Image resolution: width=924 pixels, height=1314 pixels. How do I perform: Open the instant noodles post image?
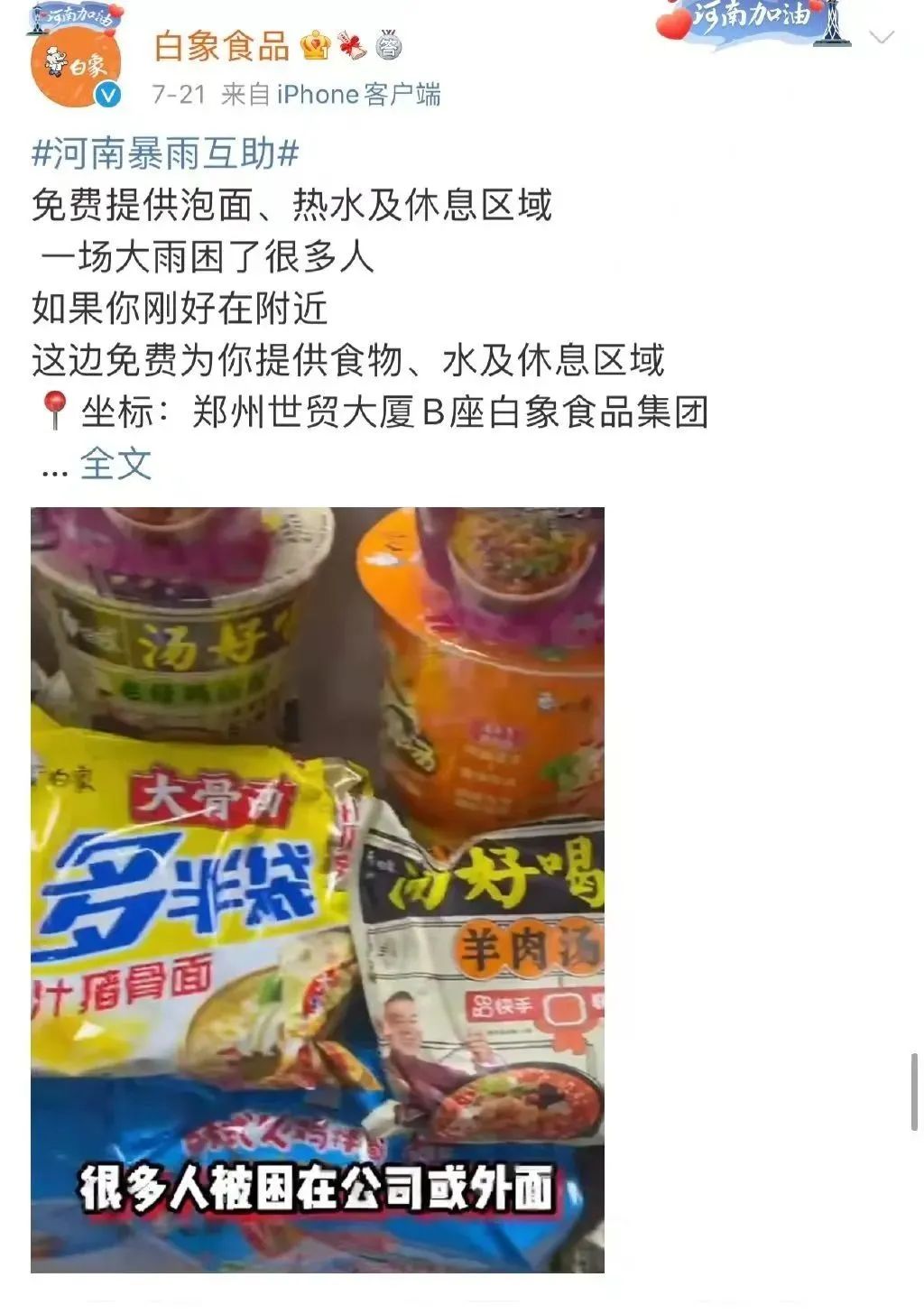(318, 889)
